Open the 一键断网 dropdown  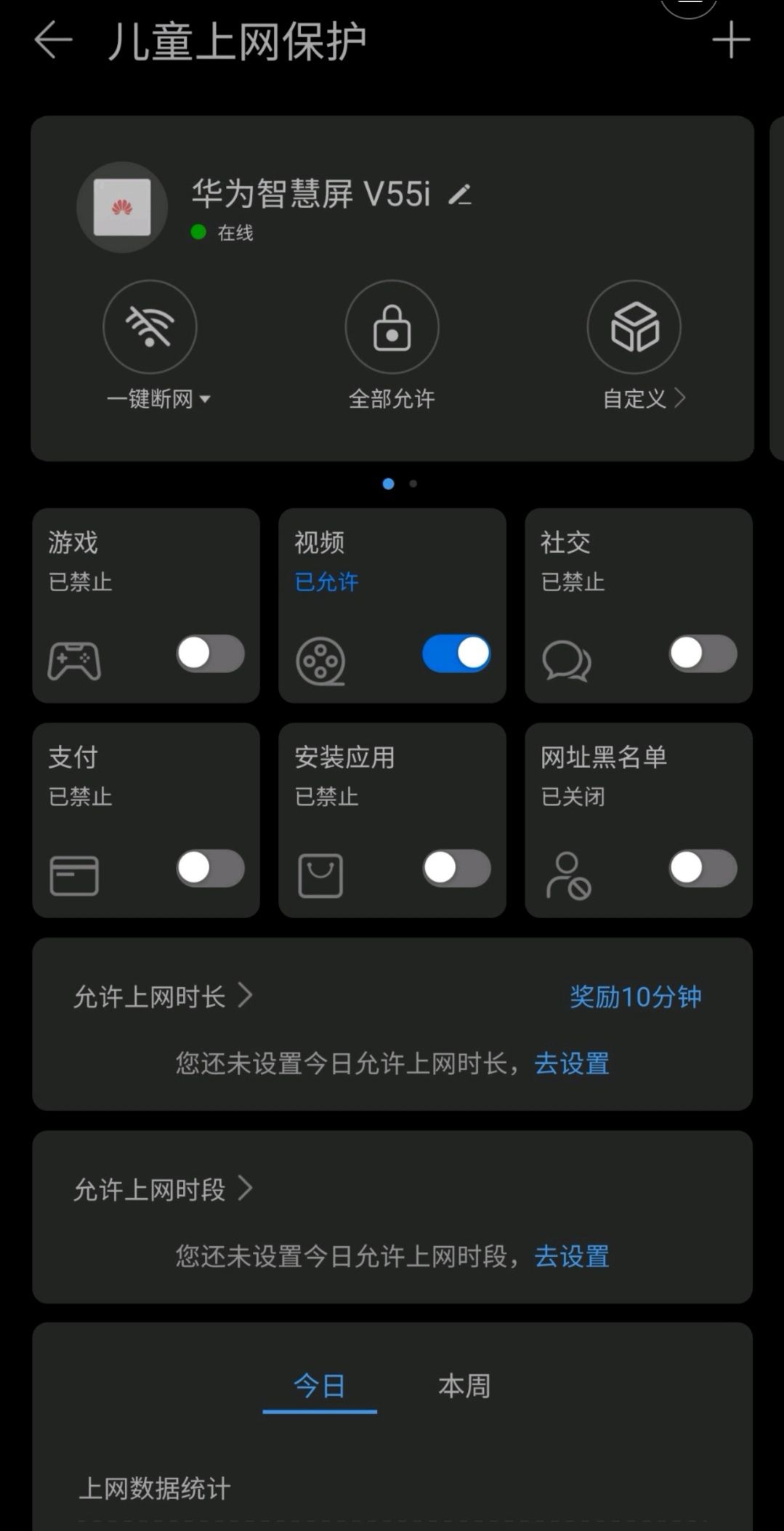click(x=158, y=398)
